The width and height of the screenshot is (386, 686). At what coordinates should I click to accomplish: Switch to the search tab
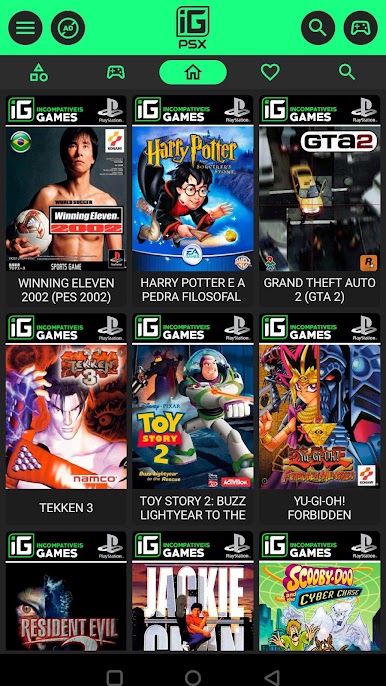click(347, 72)
